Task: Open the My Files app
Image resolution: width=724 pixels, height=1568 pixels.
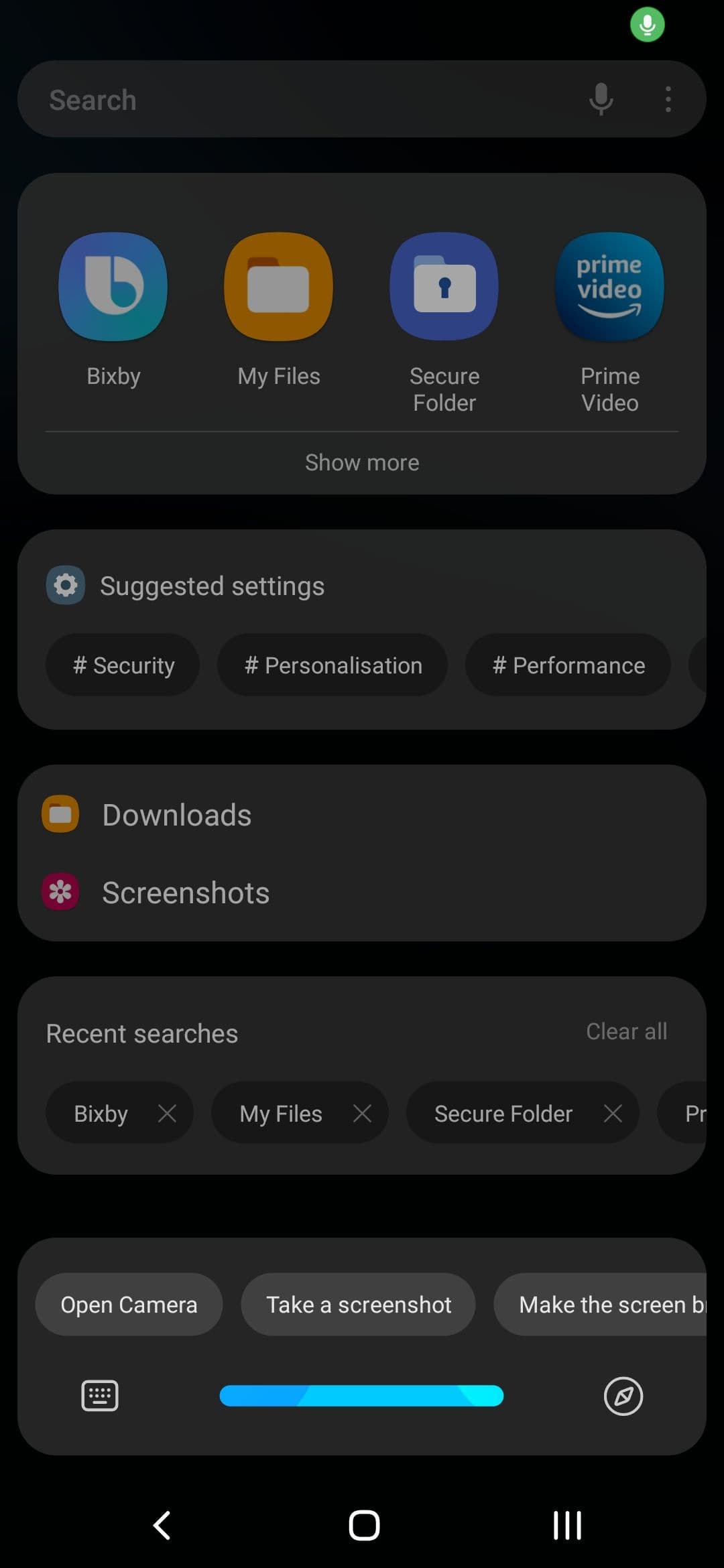Action: pos(278,287)
